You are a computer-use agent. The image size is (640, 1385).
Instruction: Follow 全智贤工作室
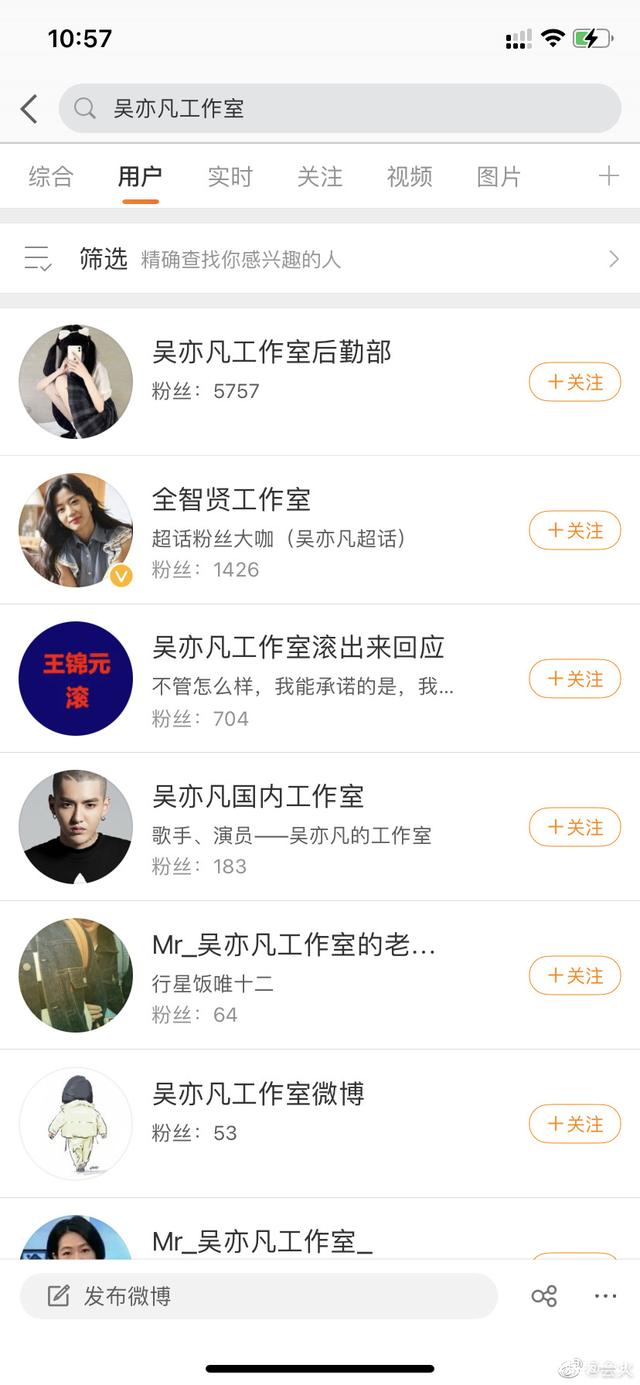pyautogui.click(x=575, y=530)
